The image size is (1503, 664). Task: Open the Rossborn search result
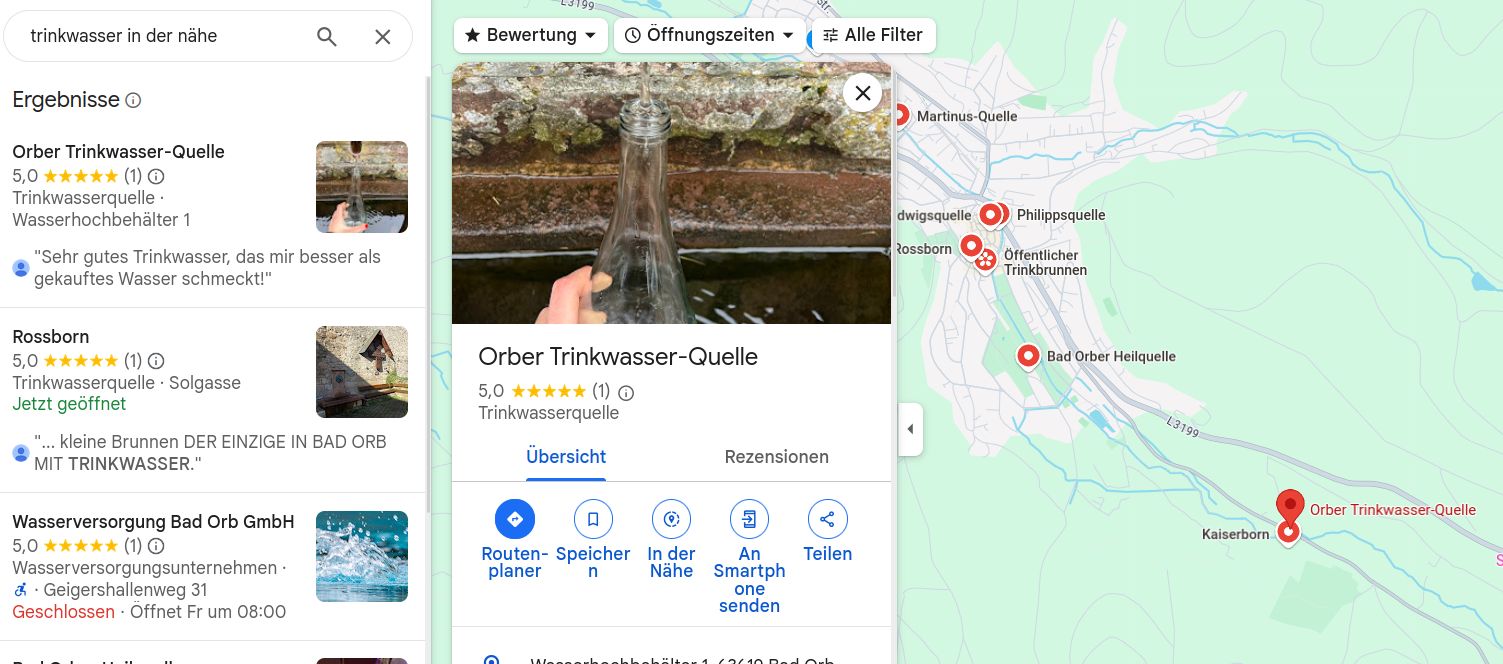pos(51,337)
